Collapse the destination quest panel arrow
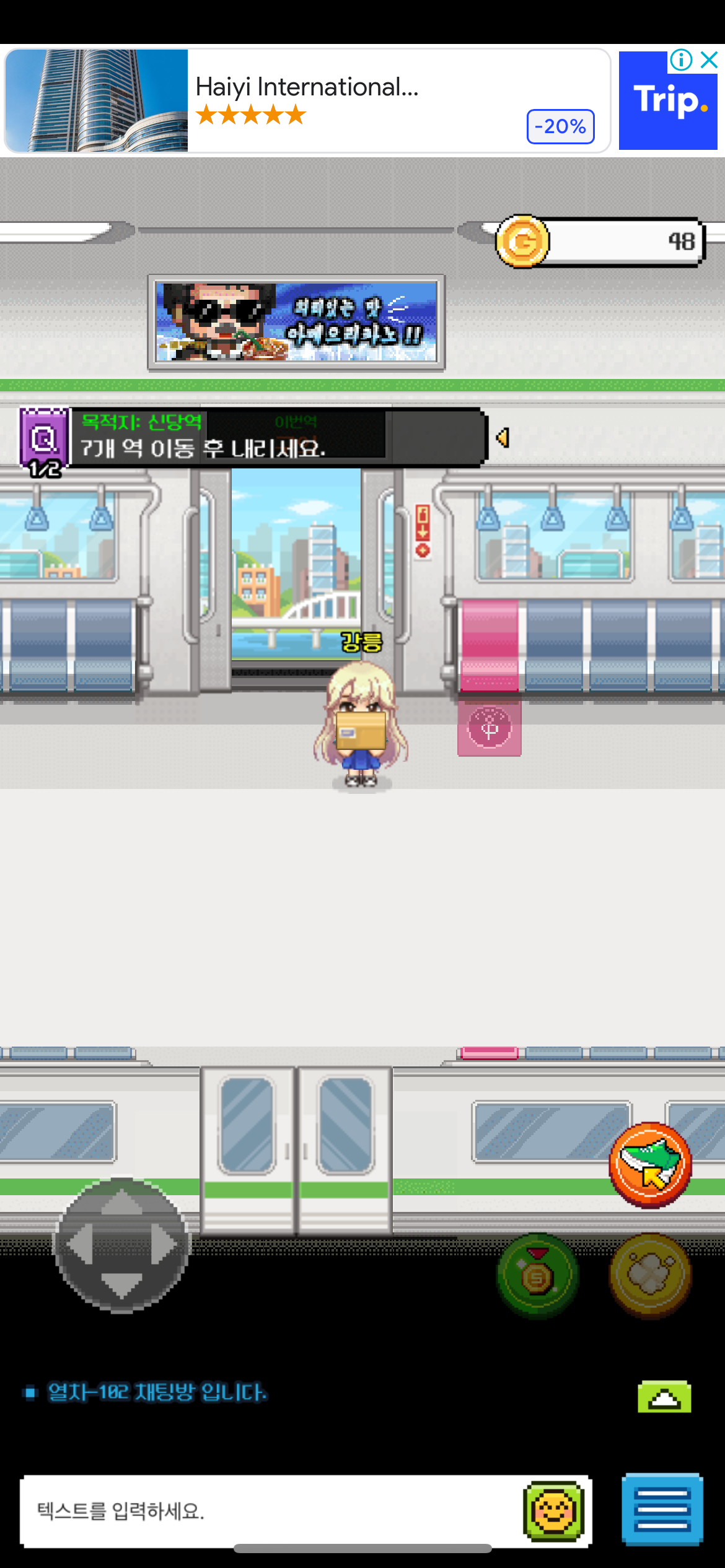The image size is (725, 1568). (x=503, y=438)
